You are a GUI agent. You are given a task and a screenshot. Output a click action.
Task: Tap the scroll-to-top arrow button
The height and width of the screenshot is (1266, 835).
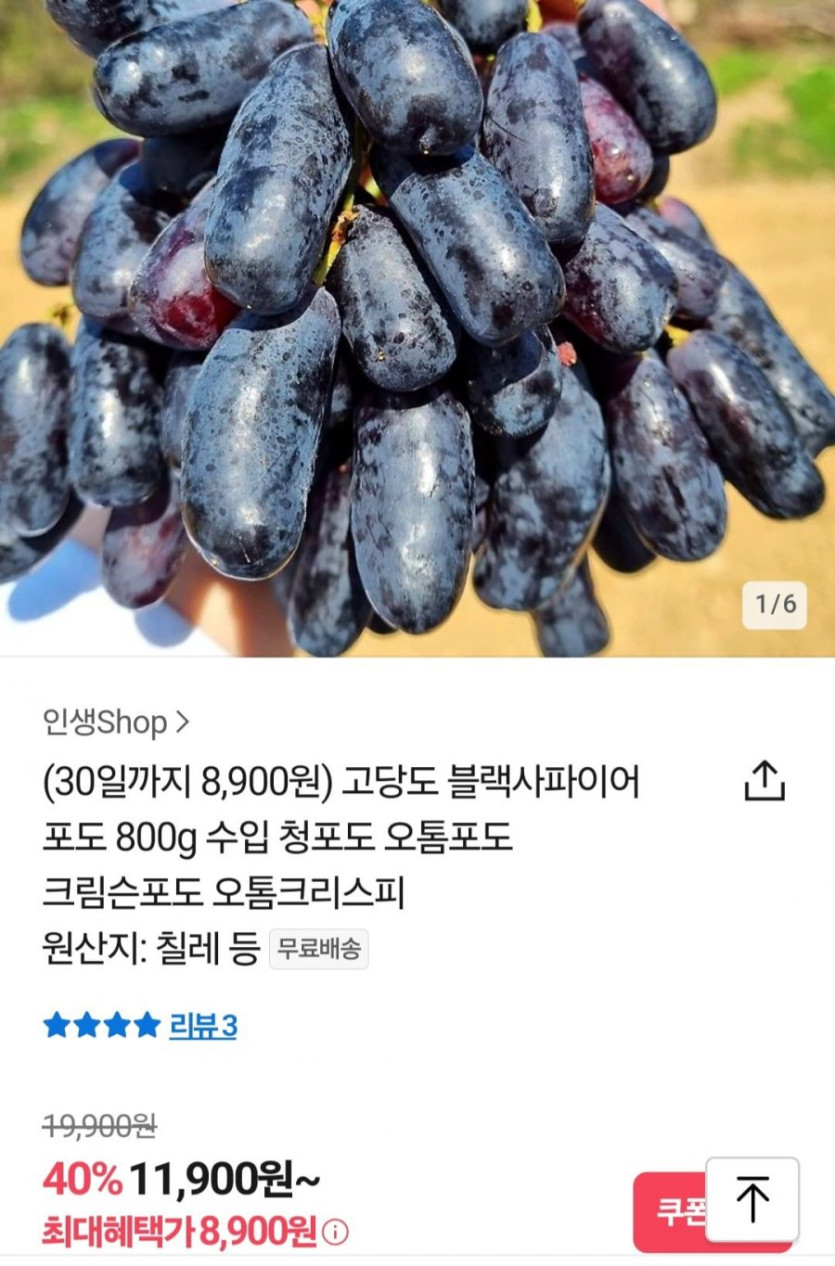coord(752,1199)
